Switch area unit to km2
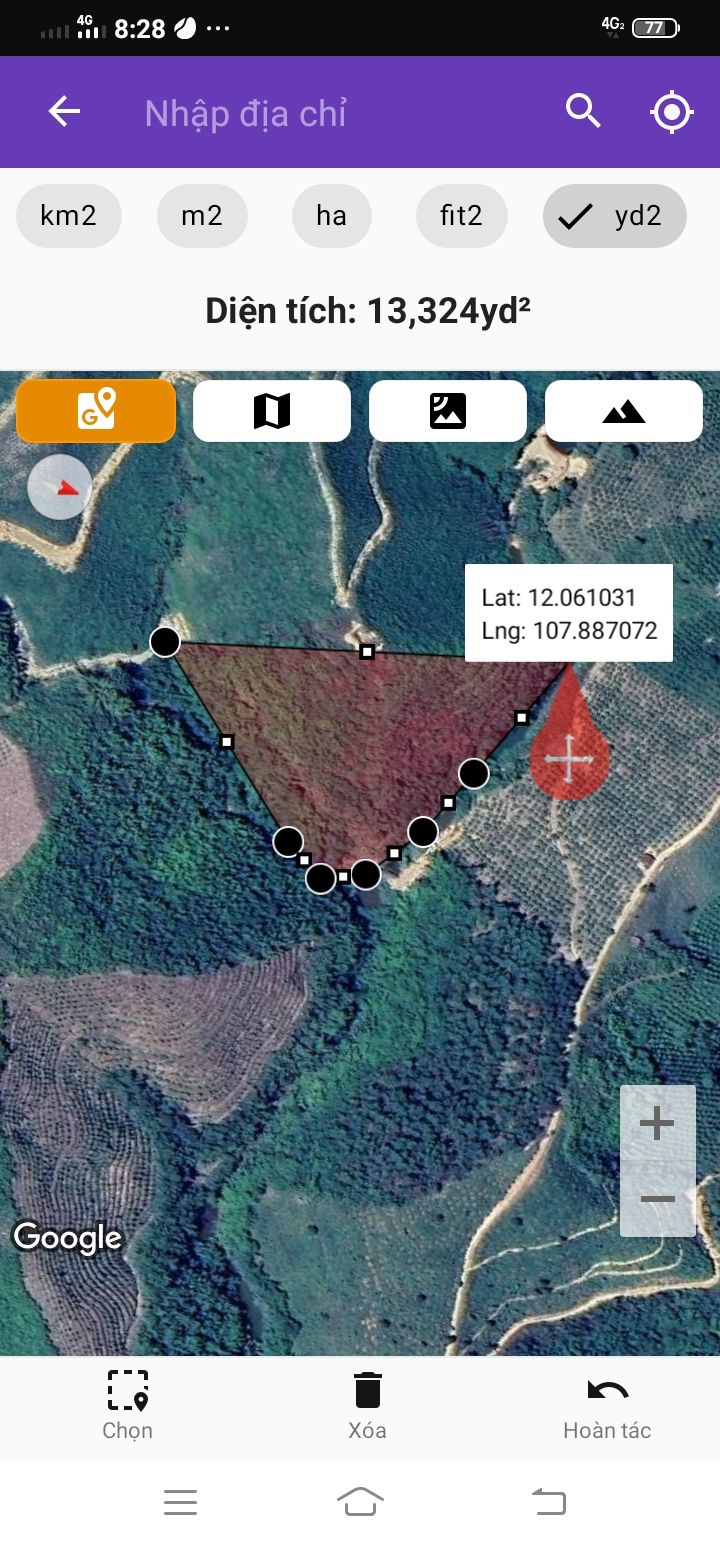The image size is (720, 1544). point(68,215)
